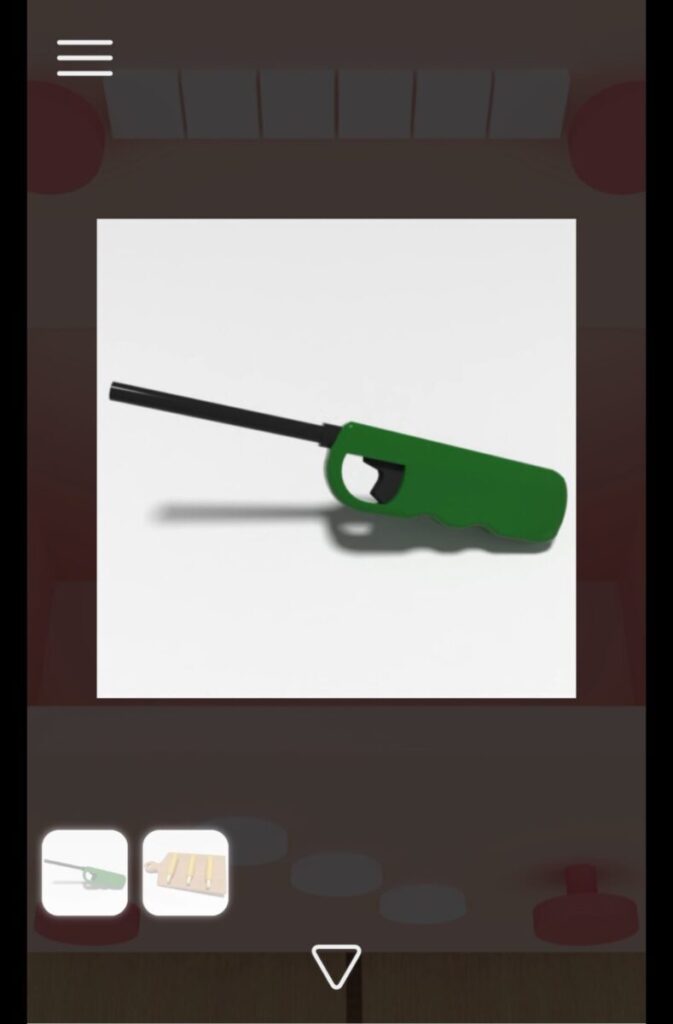
Task: Open the hamburger menu
Action: click(x=85, y=57)
